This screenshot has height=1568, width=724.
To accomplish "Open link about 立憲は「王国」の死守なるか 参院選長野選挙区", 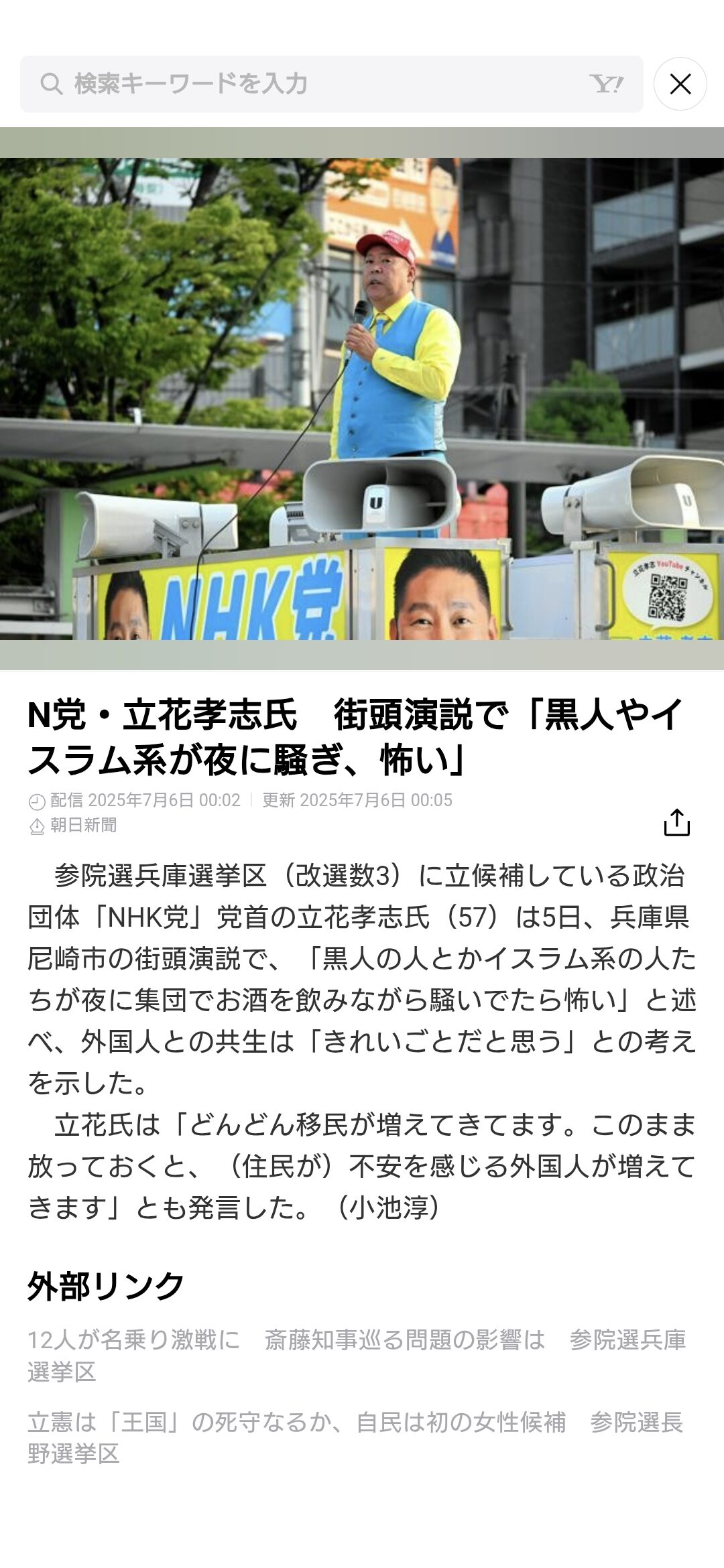I will tap(355, 1438).
